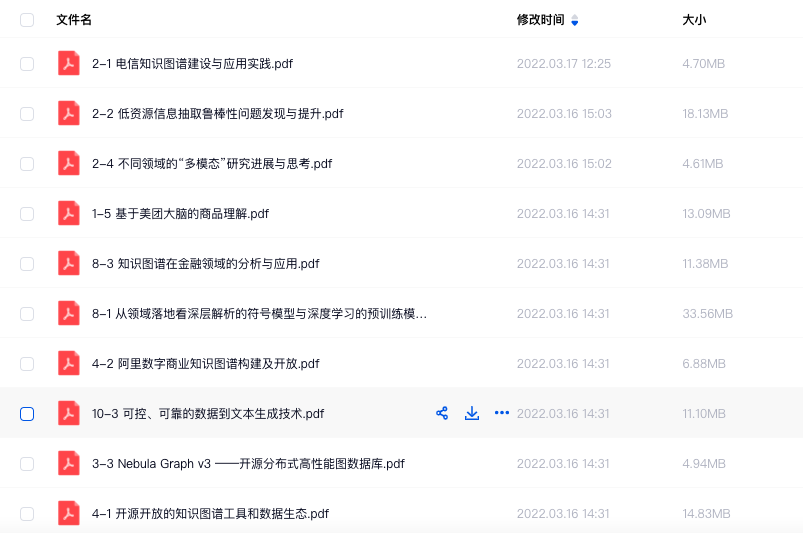Open more options for the 10-3 file
The height and width of the screenshot is (533, 803).
[502, 413]
